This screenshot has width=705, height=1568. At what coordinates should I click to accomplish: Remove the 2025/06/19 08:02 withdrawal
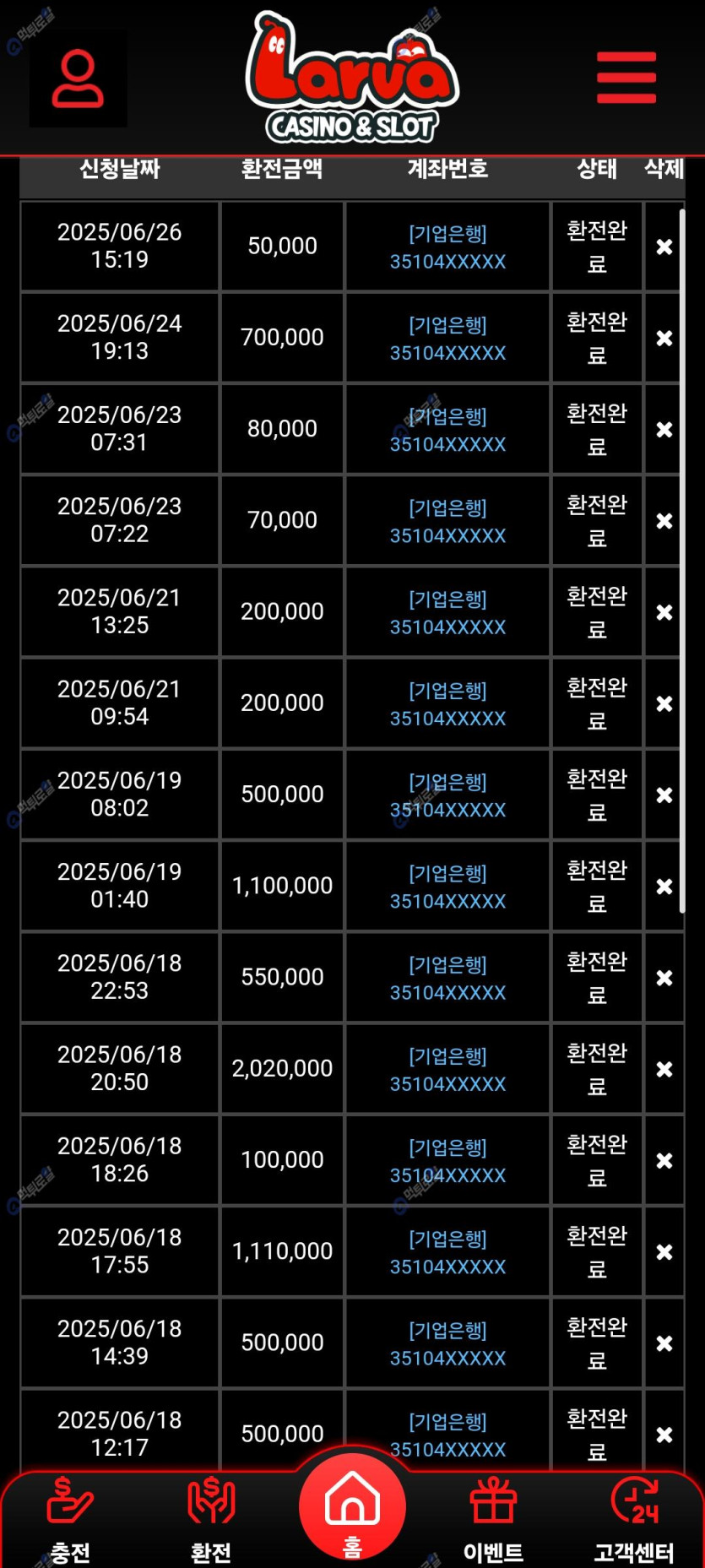click(x=664, y=795)
